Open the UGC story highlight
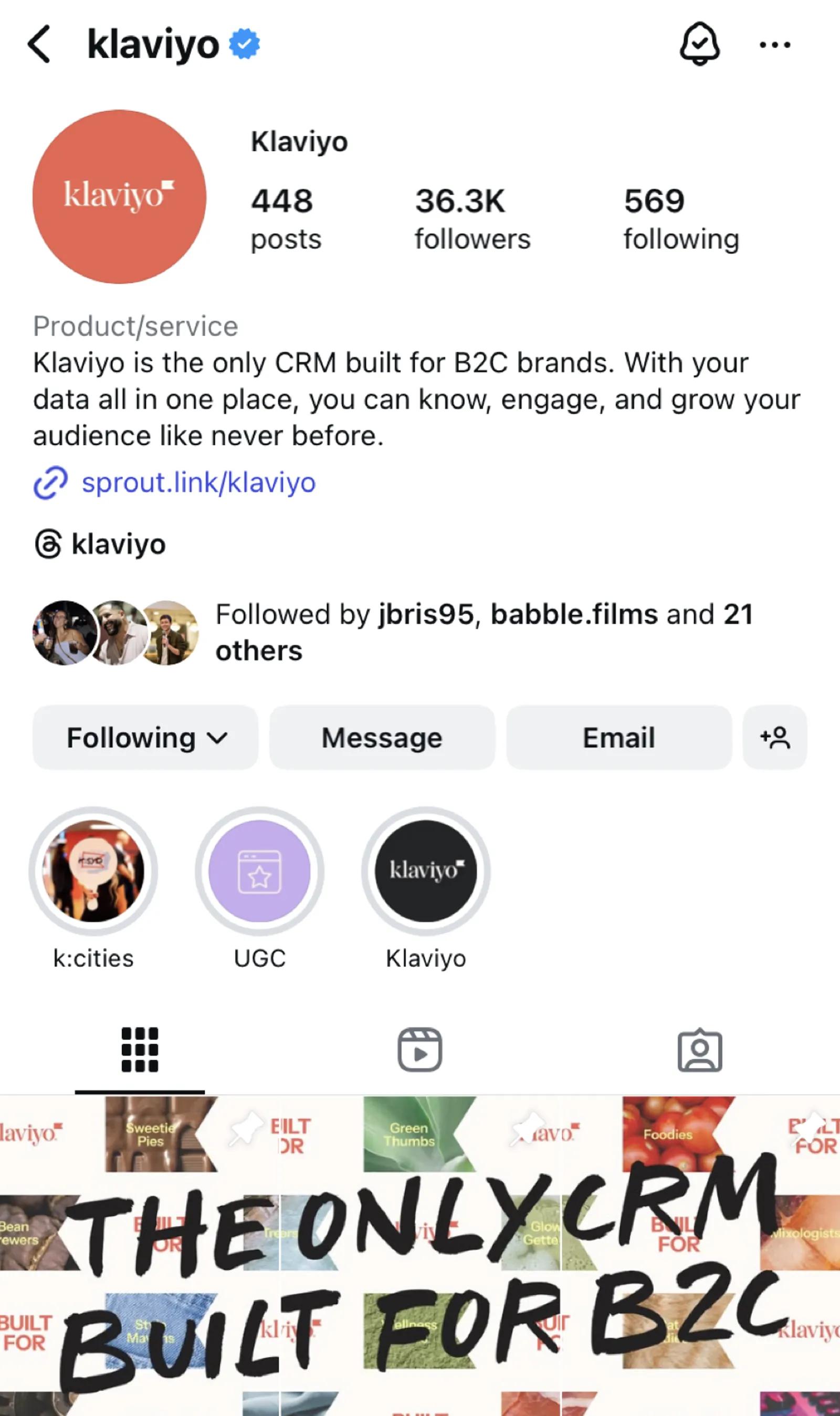Viewport: 840px width, 1416px height. 260,872
